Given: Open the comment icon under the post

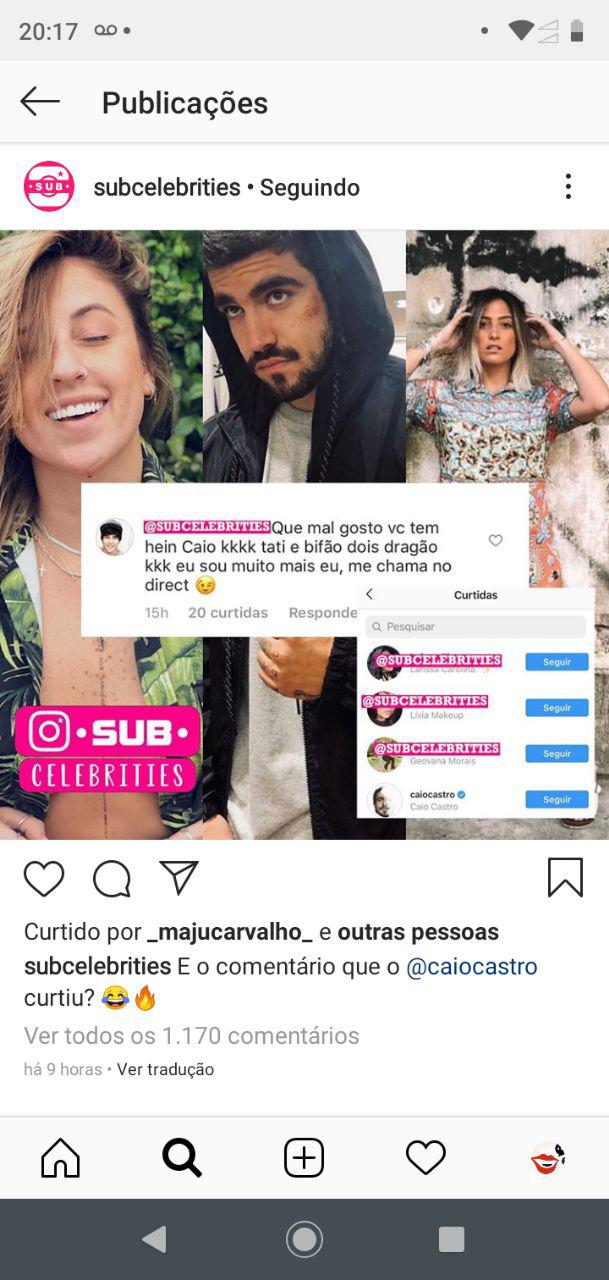Looking at the screenshot, I should pos(112,879).
